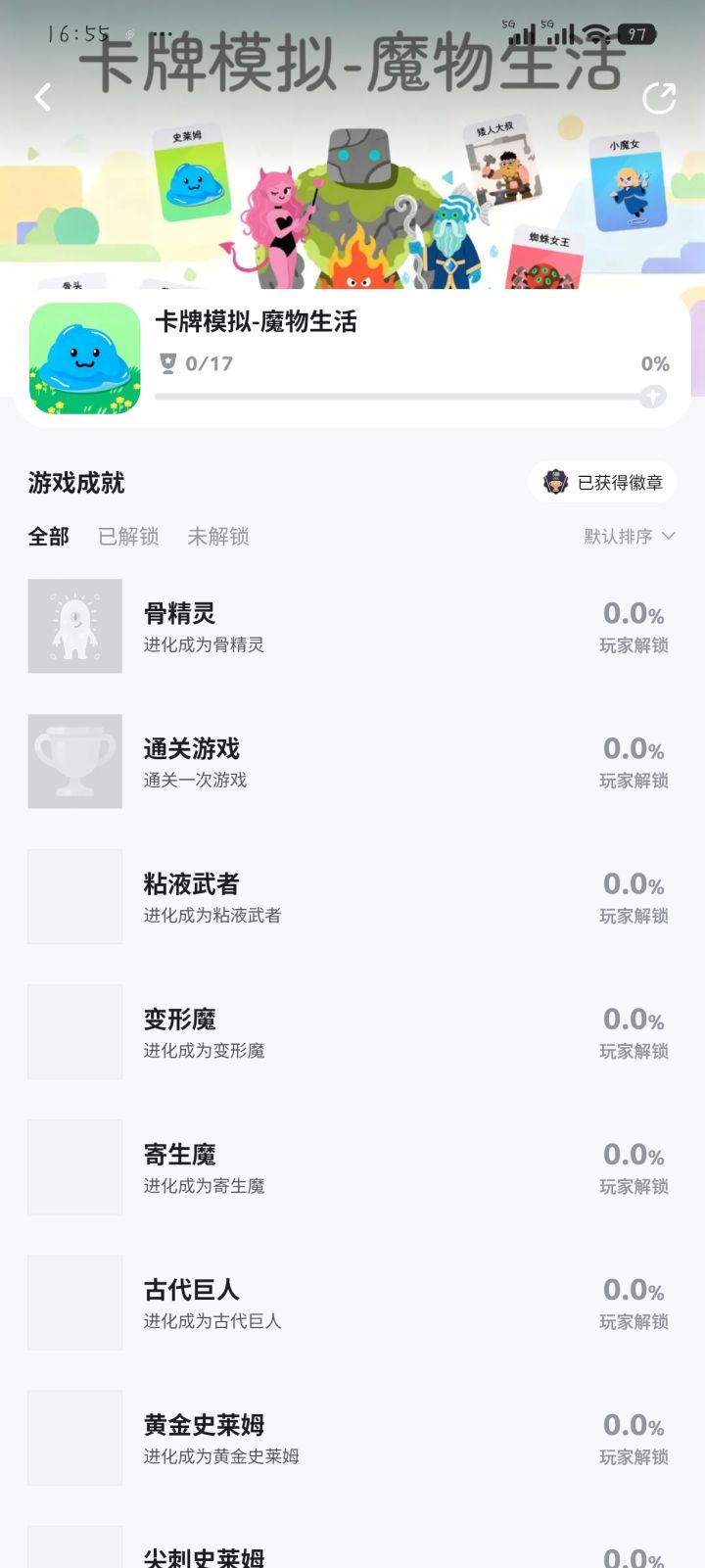Open the 默认排序 sort dropdown
705x1568 pixels.
tap(617, 537)
